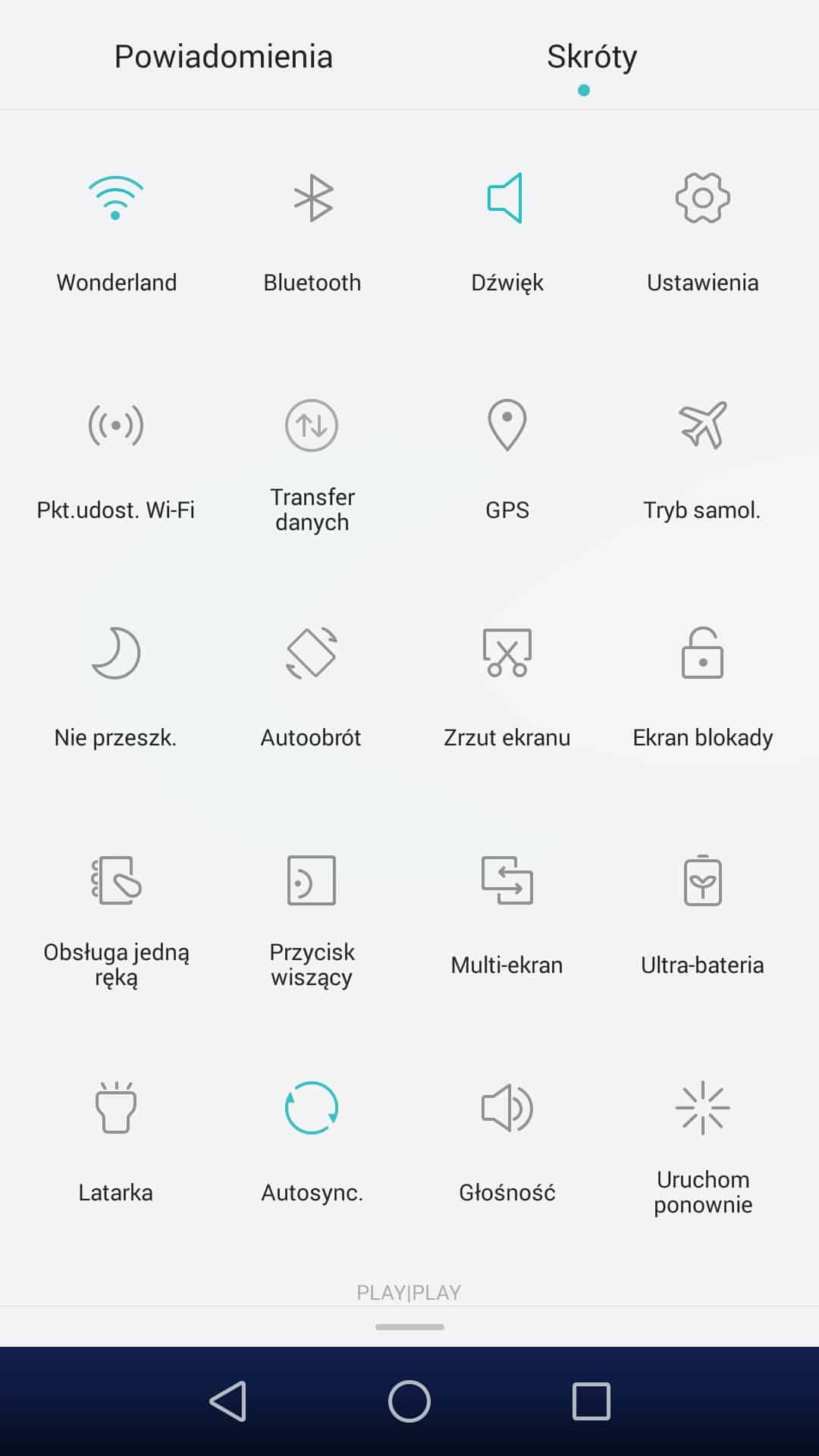The image size is (819, 1456).
Task: Turn on Pkt.udost. Wi-Fi hotspot
Action: (115, 425)
